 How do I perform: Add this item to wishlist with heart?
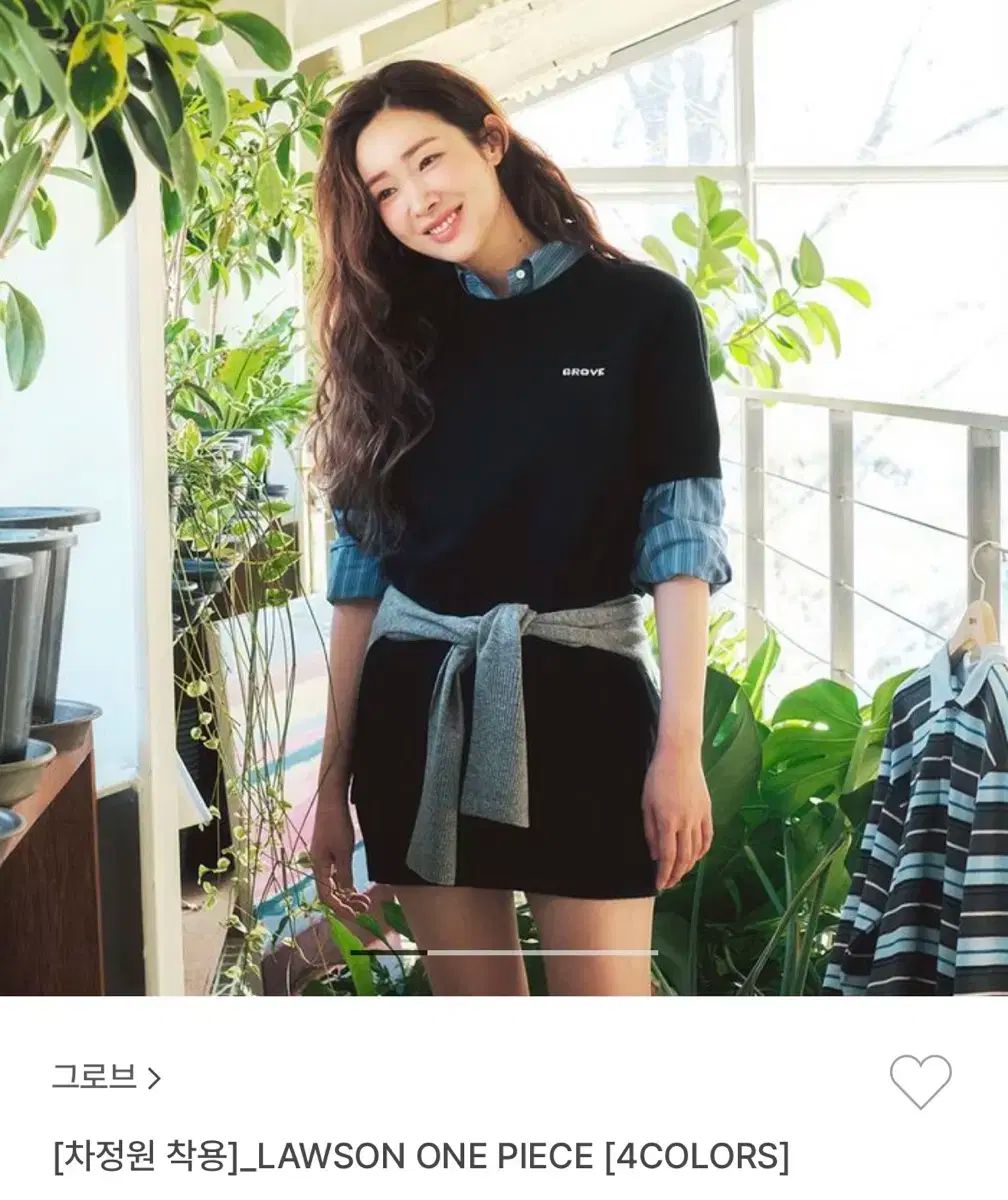(x=920, y=1081)
